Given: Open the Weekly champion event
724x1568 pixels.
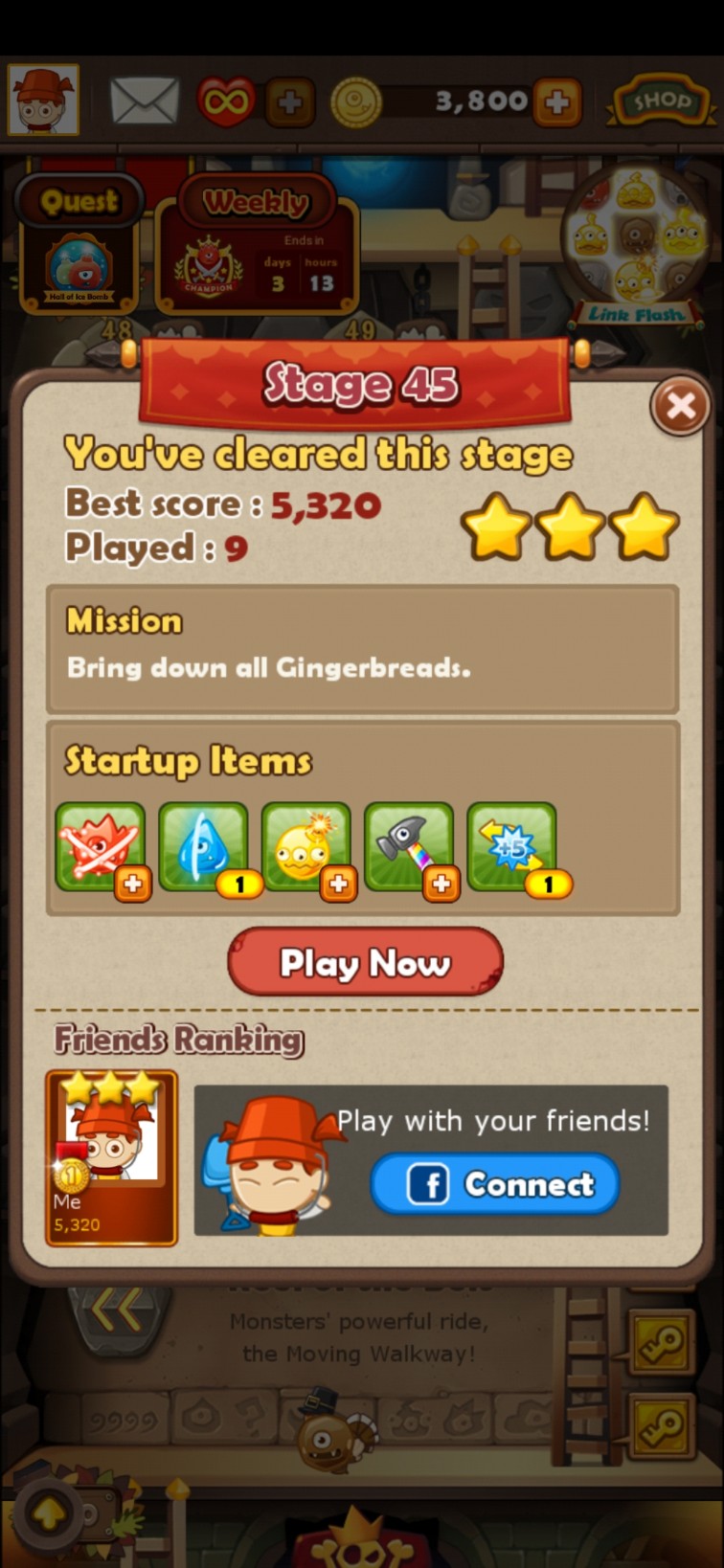Looking at the screenshot, I should (257, 246).
